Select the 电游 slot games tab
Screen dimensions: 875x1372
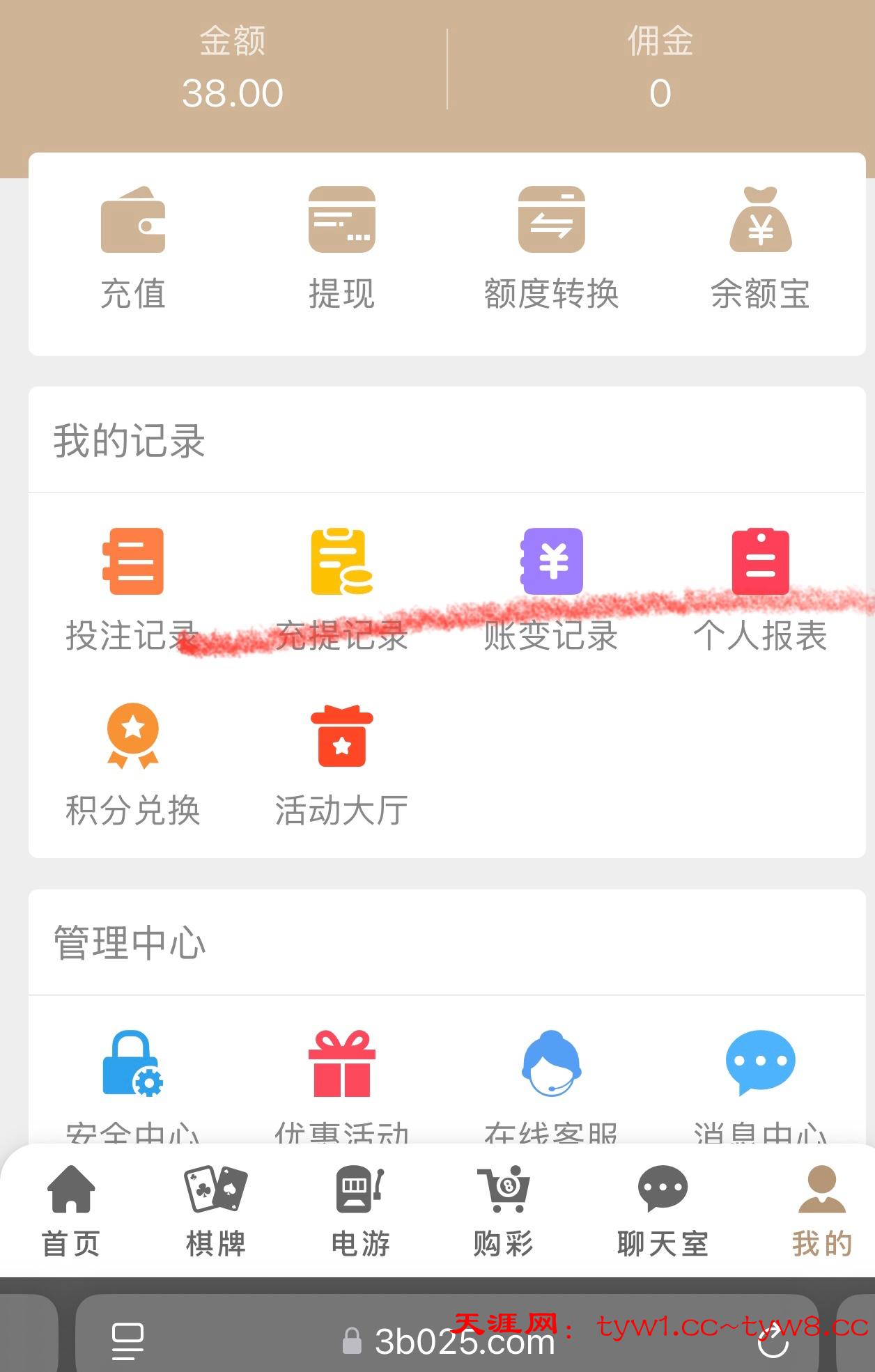click(x=359, y=1212)
